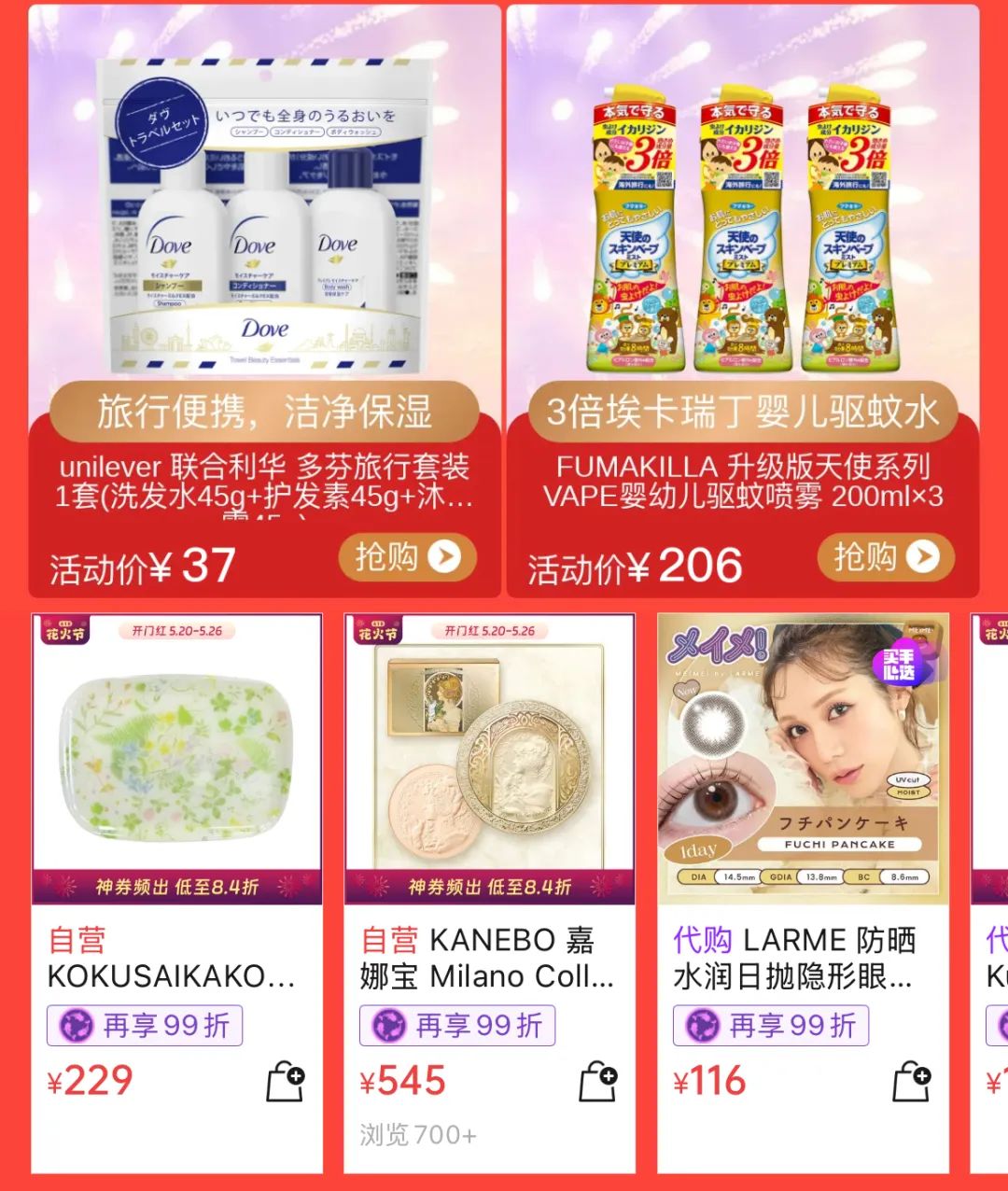Screen dimensions: 1008x1191
Task: Add the ¥545 KANEBO item to cart
Action: pyautogui.click(x=598, y=1082)
